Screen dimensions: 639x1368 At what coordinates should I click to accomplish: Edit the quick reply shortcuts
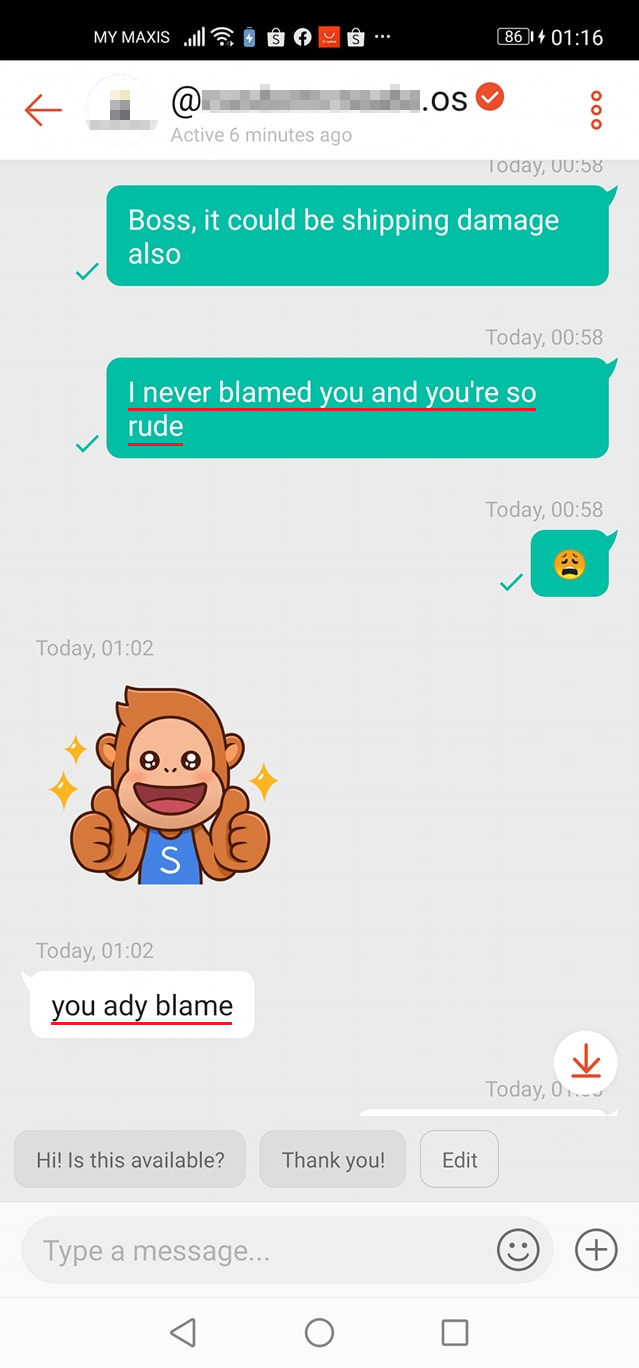tap(459, 1160)
